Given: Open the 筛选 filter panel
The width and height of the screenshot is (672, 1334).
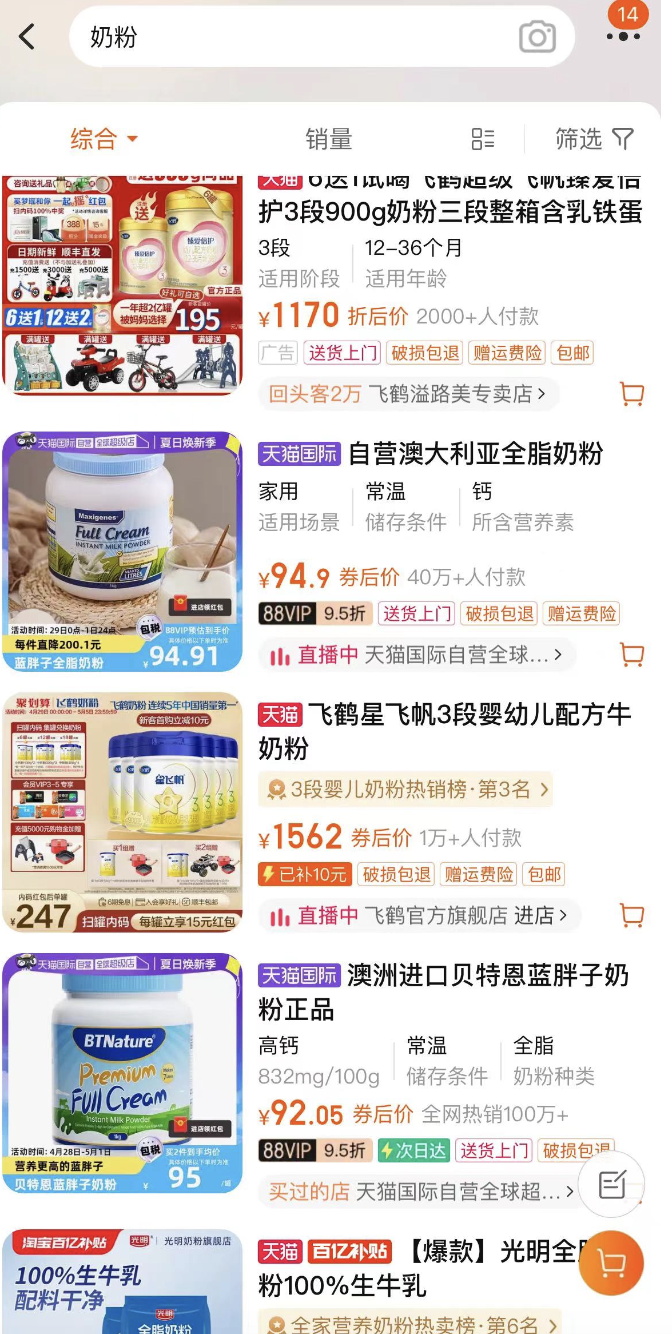Looking at the screenshot, I should click(594, 139).
